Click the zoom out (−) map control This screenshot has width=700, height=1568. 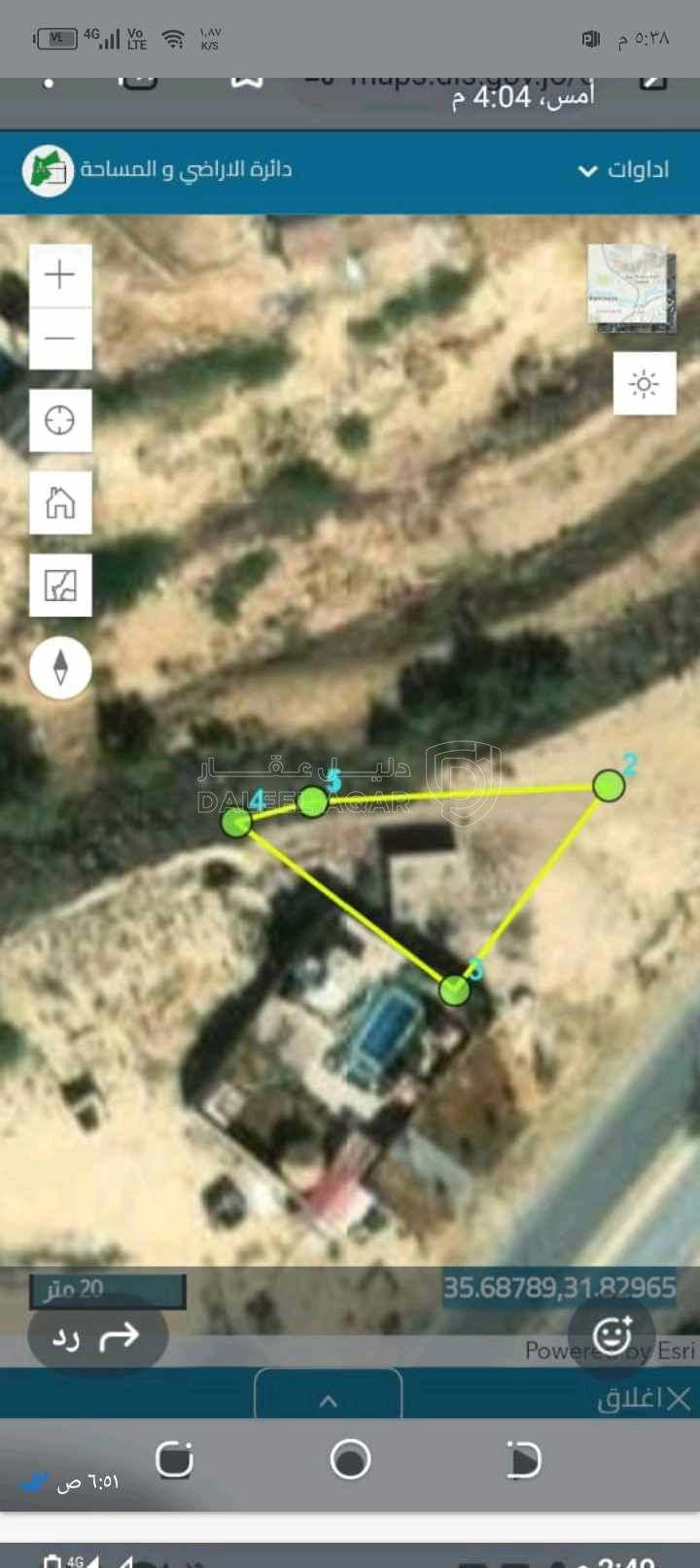(60, 337)
